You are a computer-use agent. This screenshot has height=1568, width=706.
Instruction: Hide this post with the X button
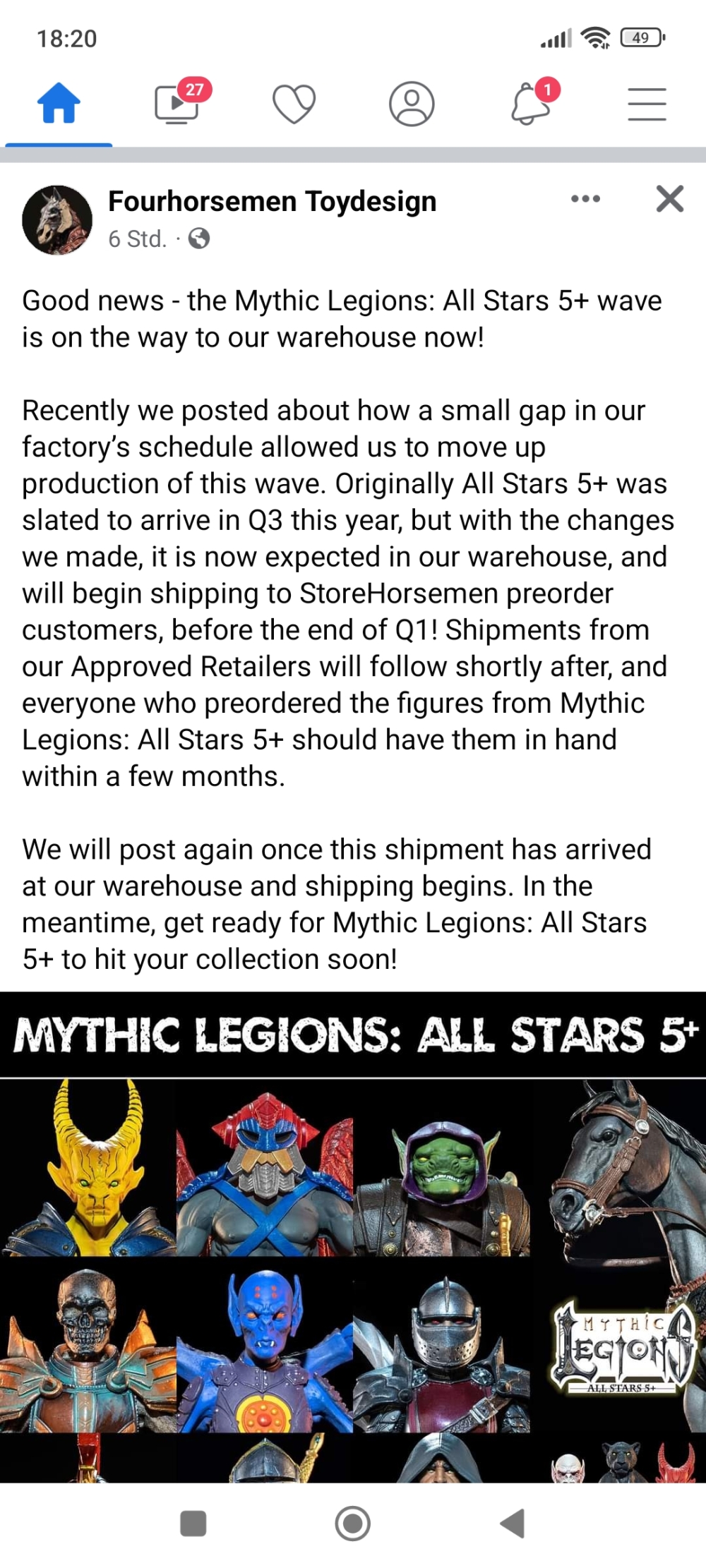(669, 199)
